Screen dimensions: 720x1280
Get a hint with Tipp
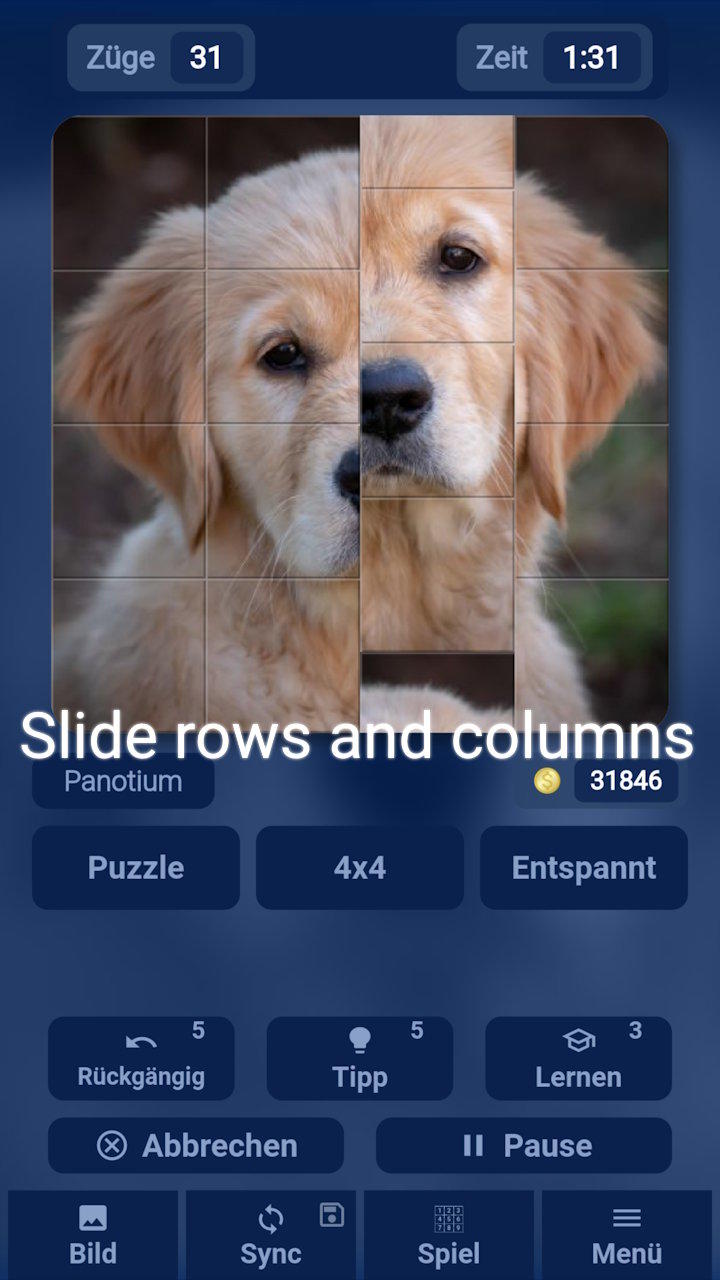click(359, 1059)
